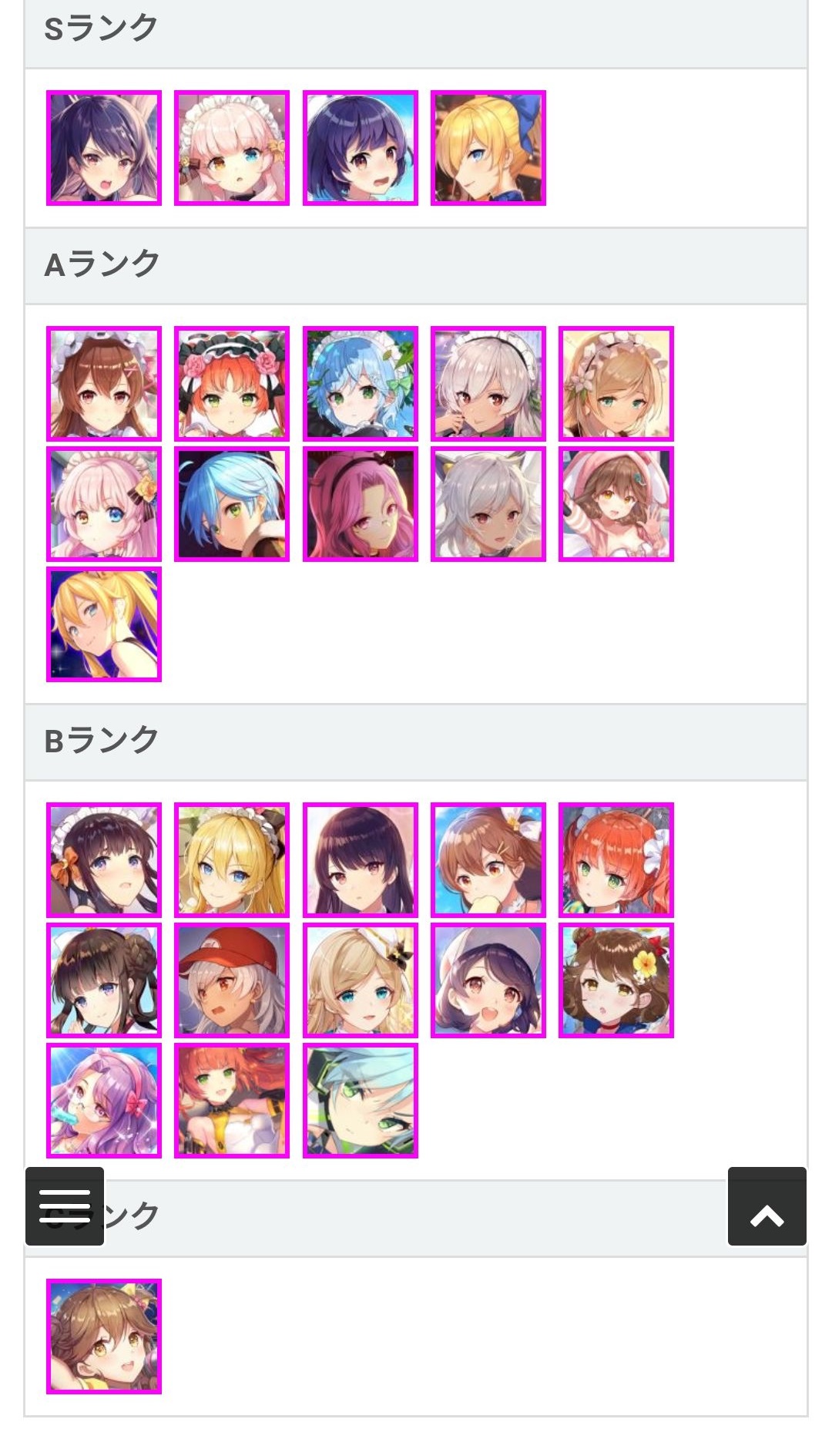This screenshot has width=832, height=1456.
Task: Select the B-rank blonde maid with horns
Action: (x=232, y=860)
